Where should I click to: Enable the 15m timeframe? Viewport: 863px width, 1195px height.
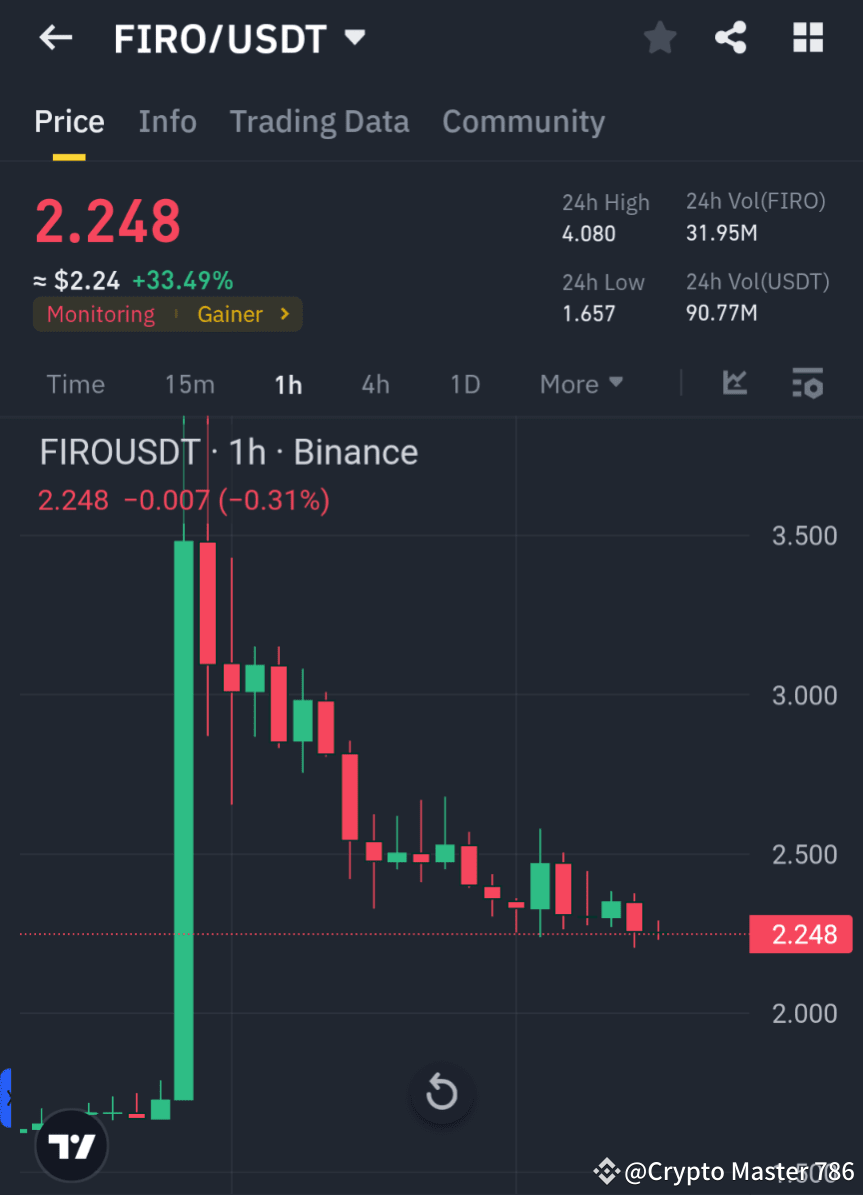click(x=190, y=384)
